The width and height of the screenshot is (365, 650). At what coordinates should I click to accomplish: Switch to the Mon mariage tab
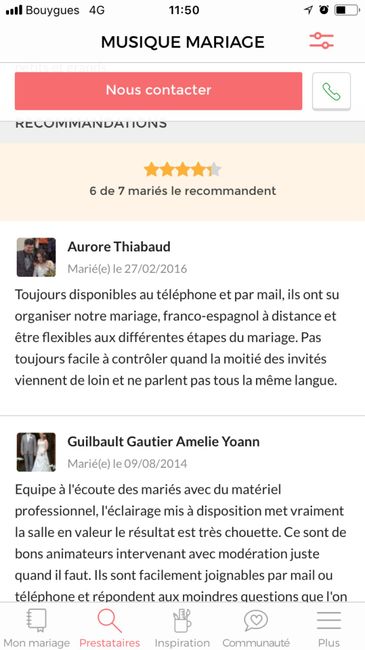point(36,627)
